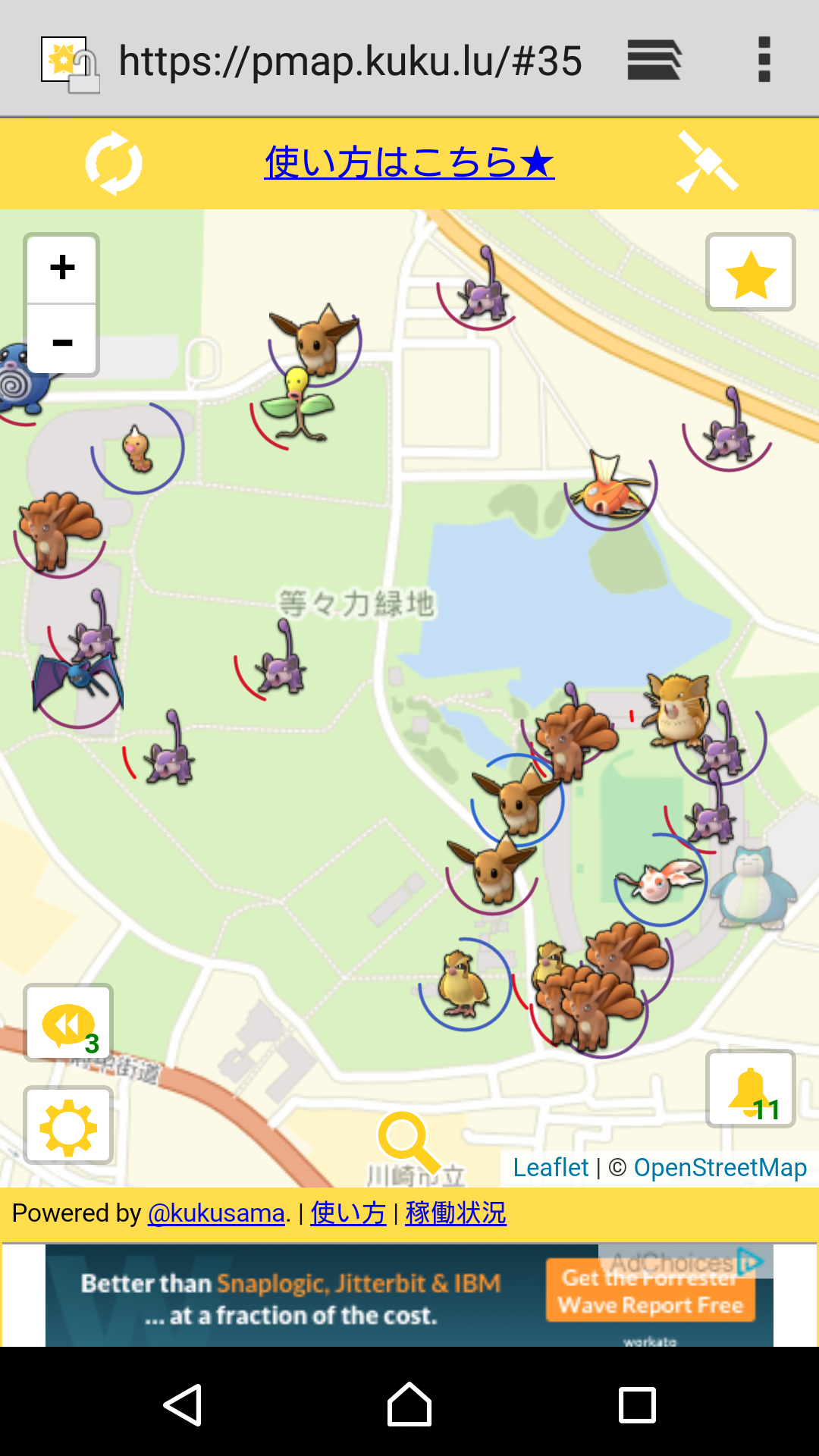Image resolution: width=819 pixels, height=1456 pixels.
Task: Open the OpenStreetMap attribution link
Action: (x=720, y=1168)
